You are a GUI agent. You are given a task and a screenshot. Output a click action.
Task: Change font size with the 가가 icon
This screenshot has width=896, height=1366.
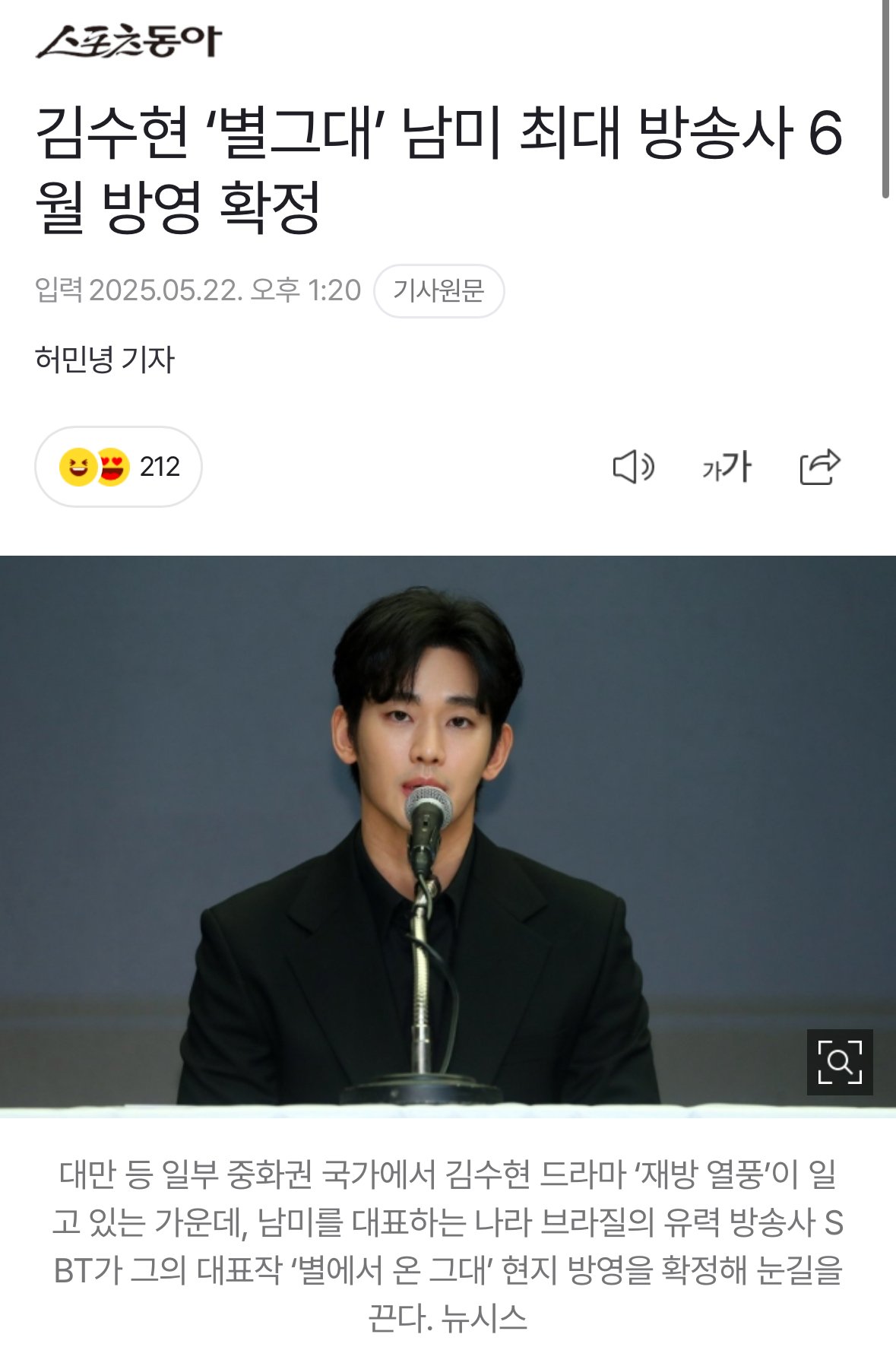pyautogui.click(x=726, y=467)
